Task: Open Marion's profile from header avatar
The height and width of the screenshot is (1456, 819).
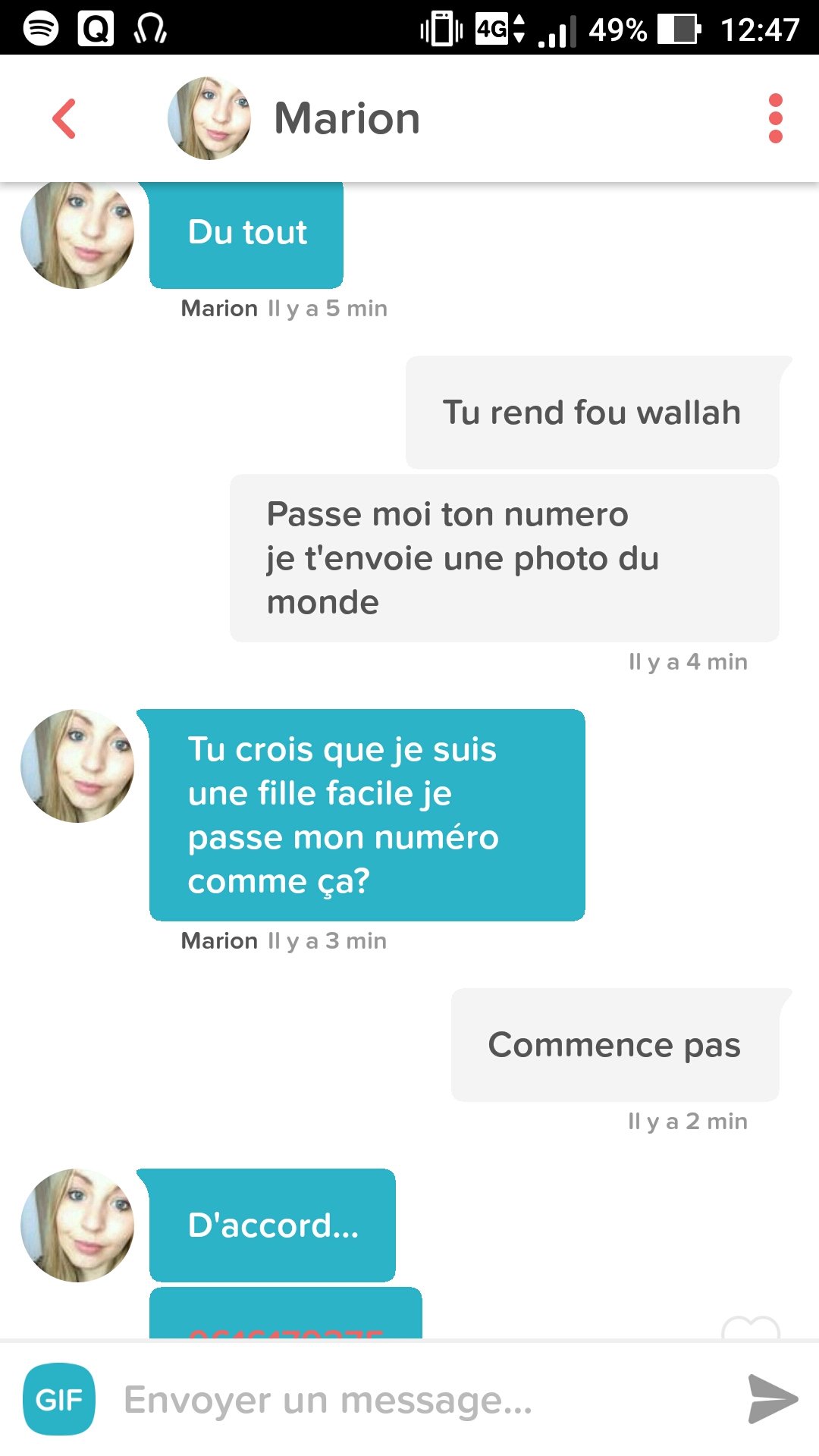Action: coord(209,118)
